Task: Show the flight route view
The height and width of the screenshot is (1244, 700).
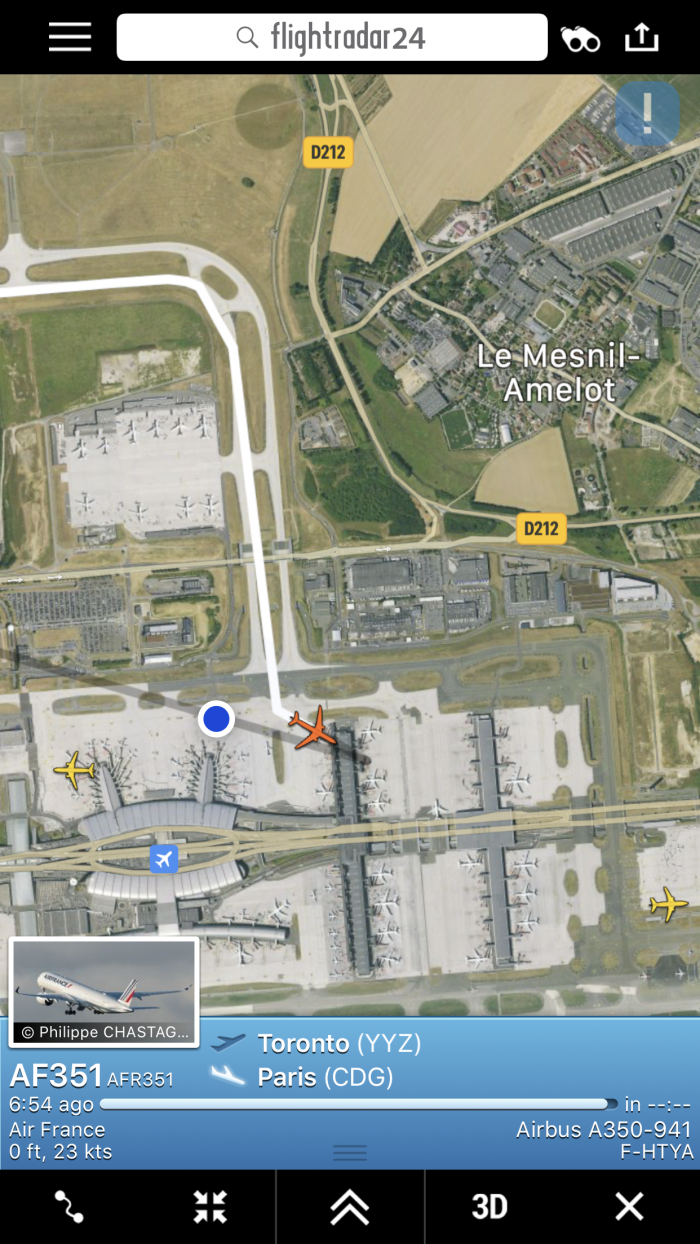Action: (x=69, y=1207)
